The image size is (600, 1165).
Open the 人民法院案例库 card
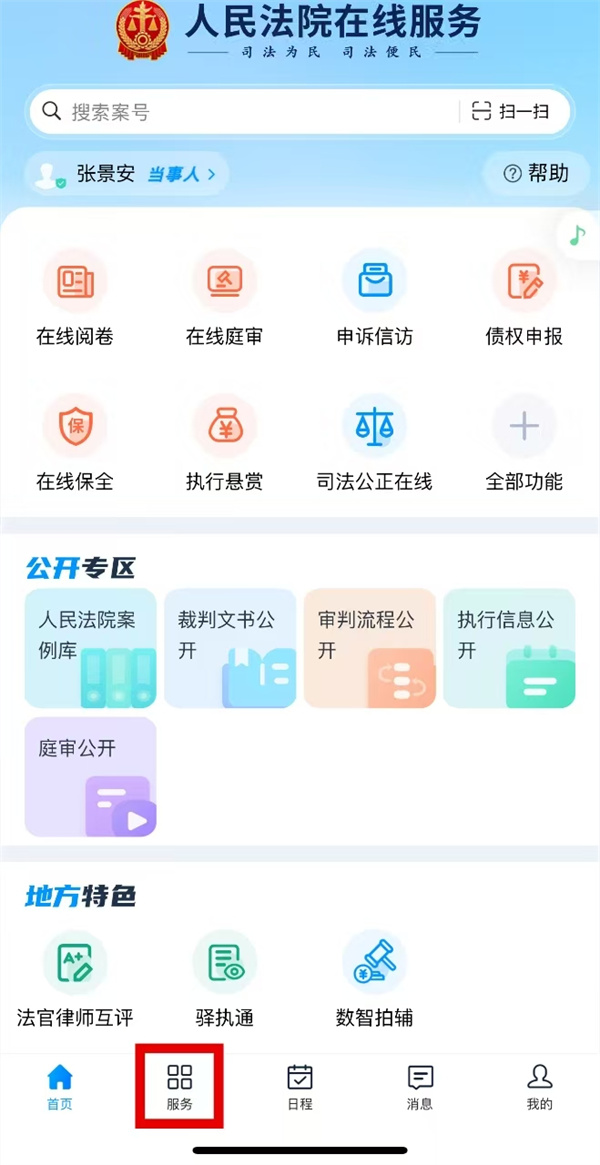pos(91,648)
